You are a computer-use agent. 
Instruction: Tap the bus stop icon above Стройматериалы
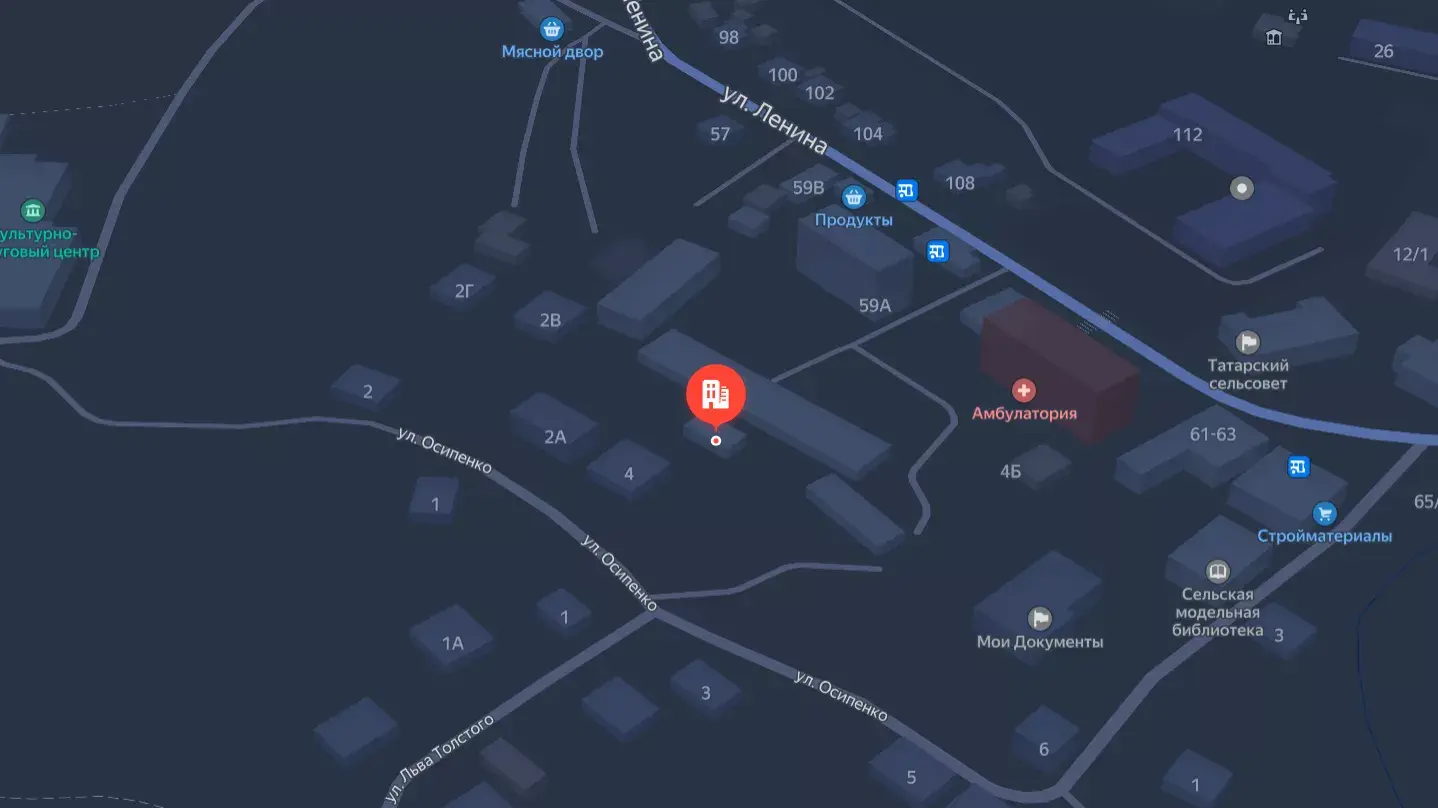(1299, 466)
